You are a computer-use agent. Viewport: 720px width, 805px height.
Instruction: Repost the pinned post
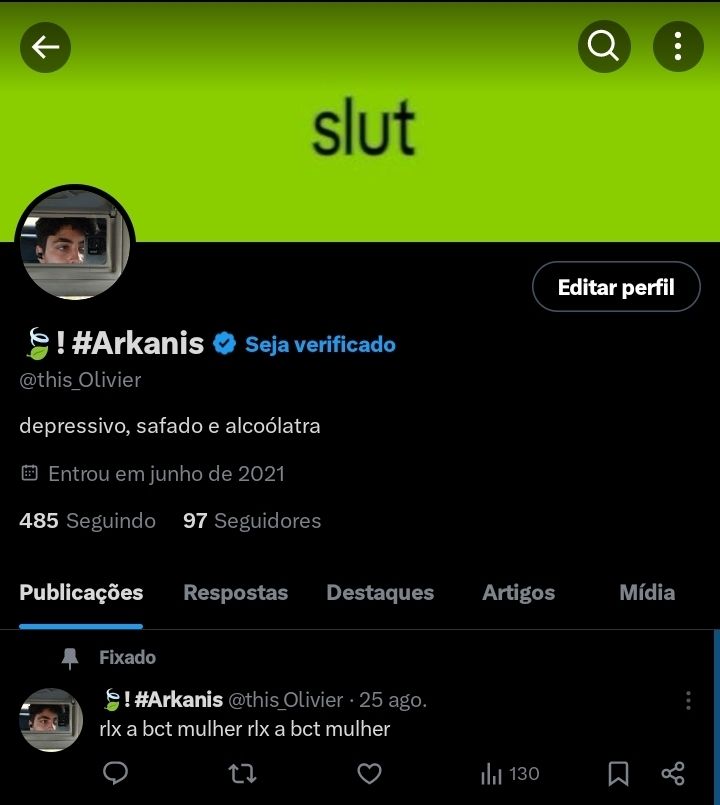click(x=242, y=773)
